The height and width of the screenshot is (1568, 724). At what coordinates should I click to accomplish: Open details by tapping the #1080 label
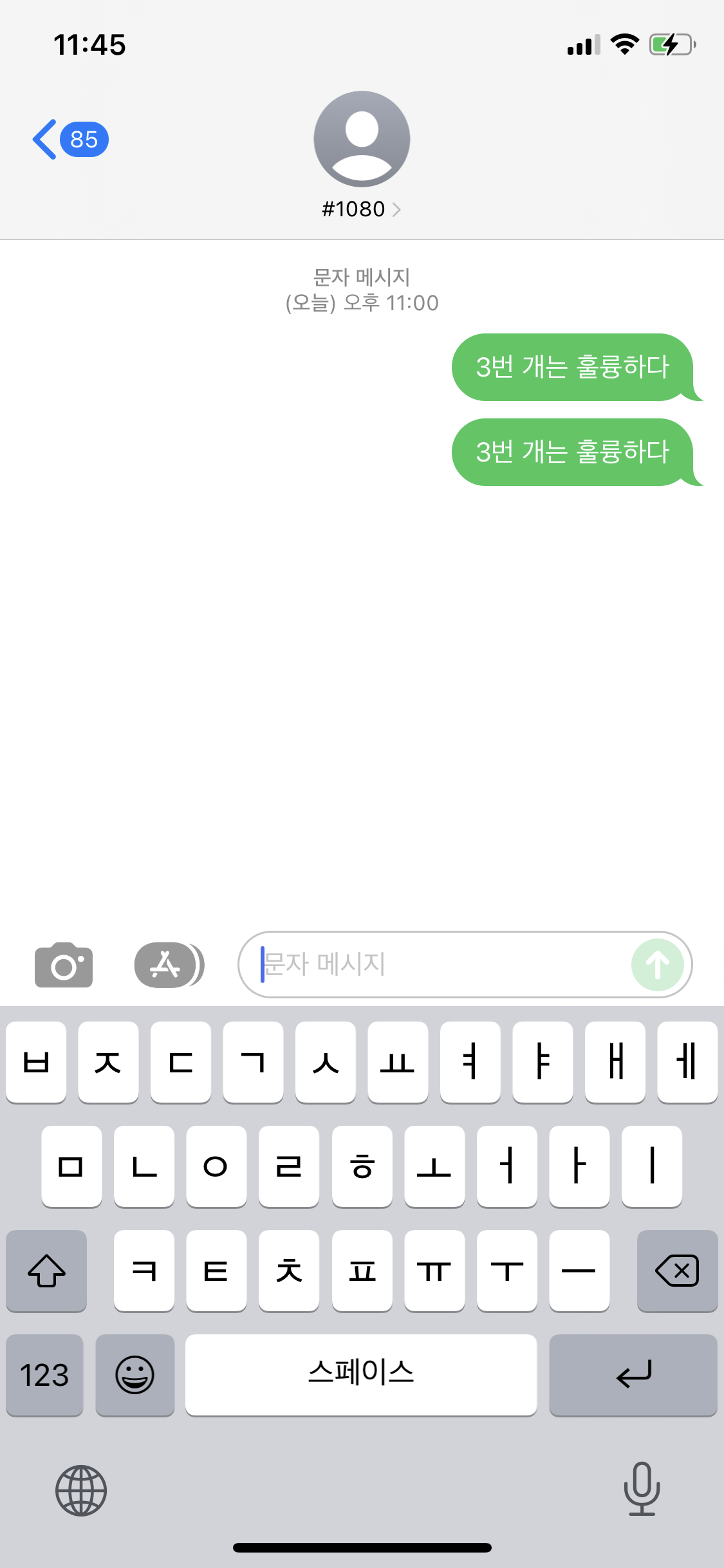pos(353,208)
